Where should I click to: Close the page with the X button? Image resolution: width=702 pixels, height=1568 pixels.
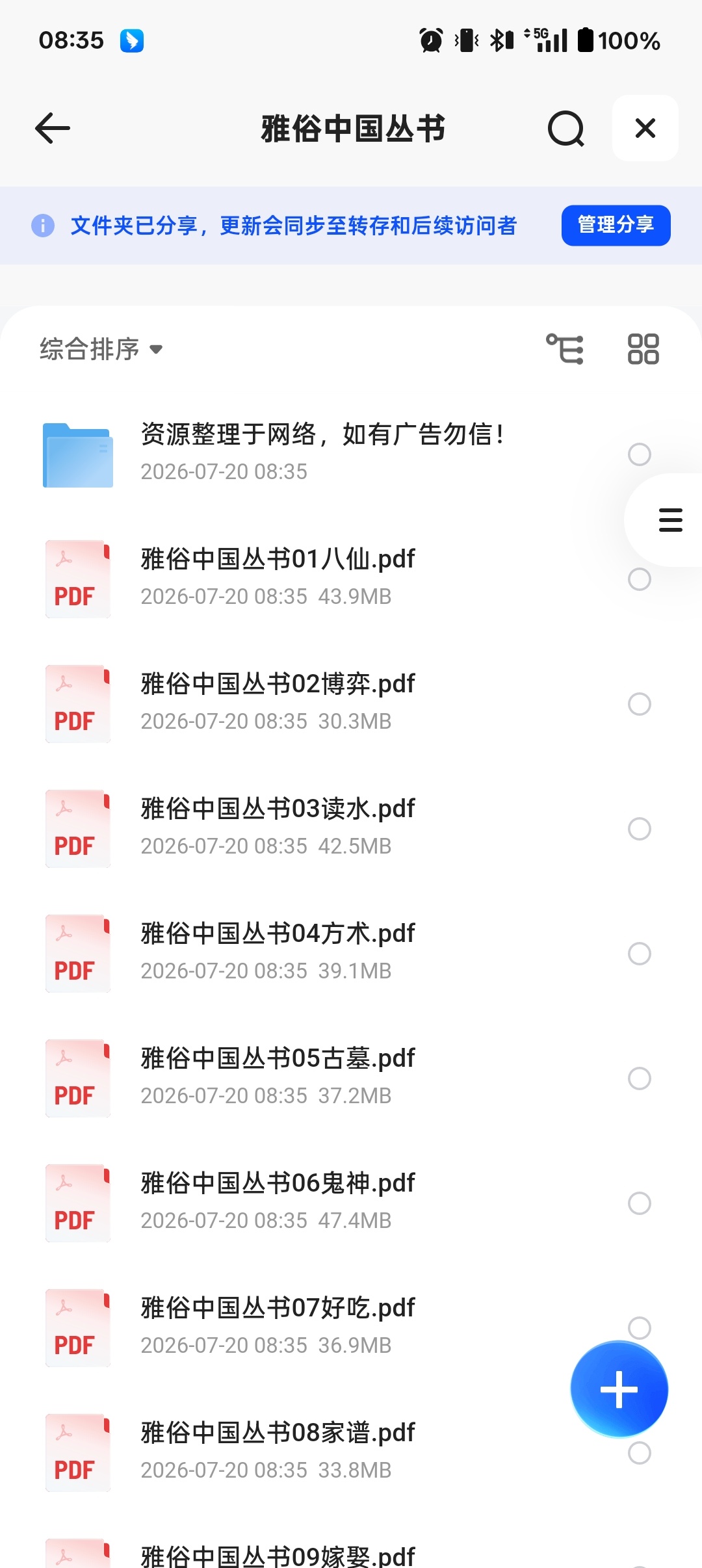[645, 128]
